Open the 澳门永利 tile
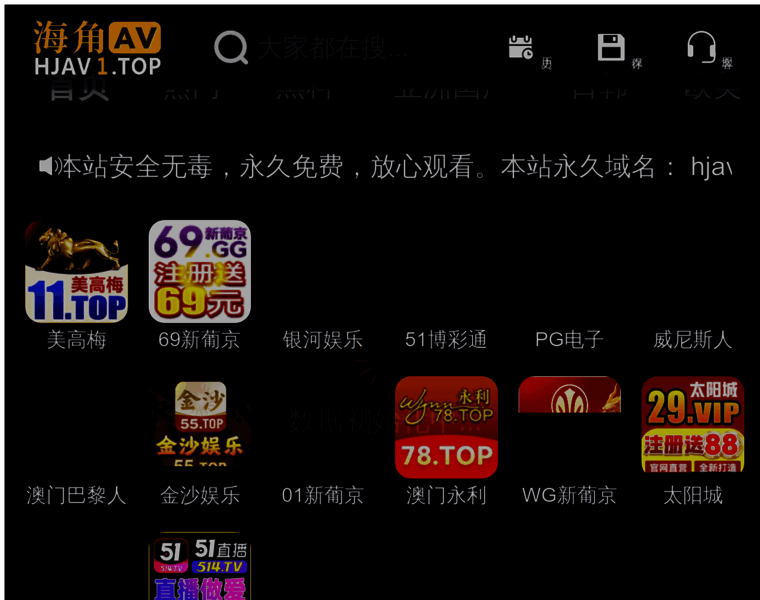Viewport: 760px width, 600px height. (446, 427)
